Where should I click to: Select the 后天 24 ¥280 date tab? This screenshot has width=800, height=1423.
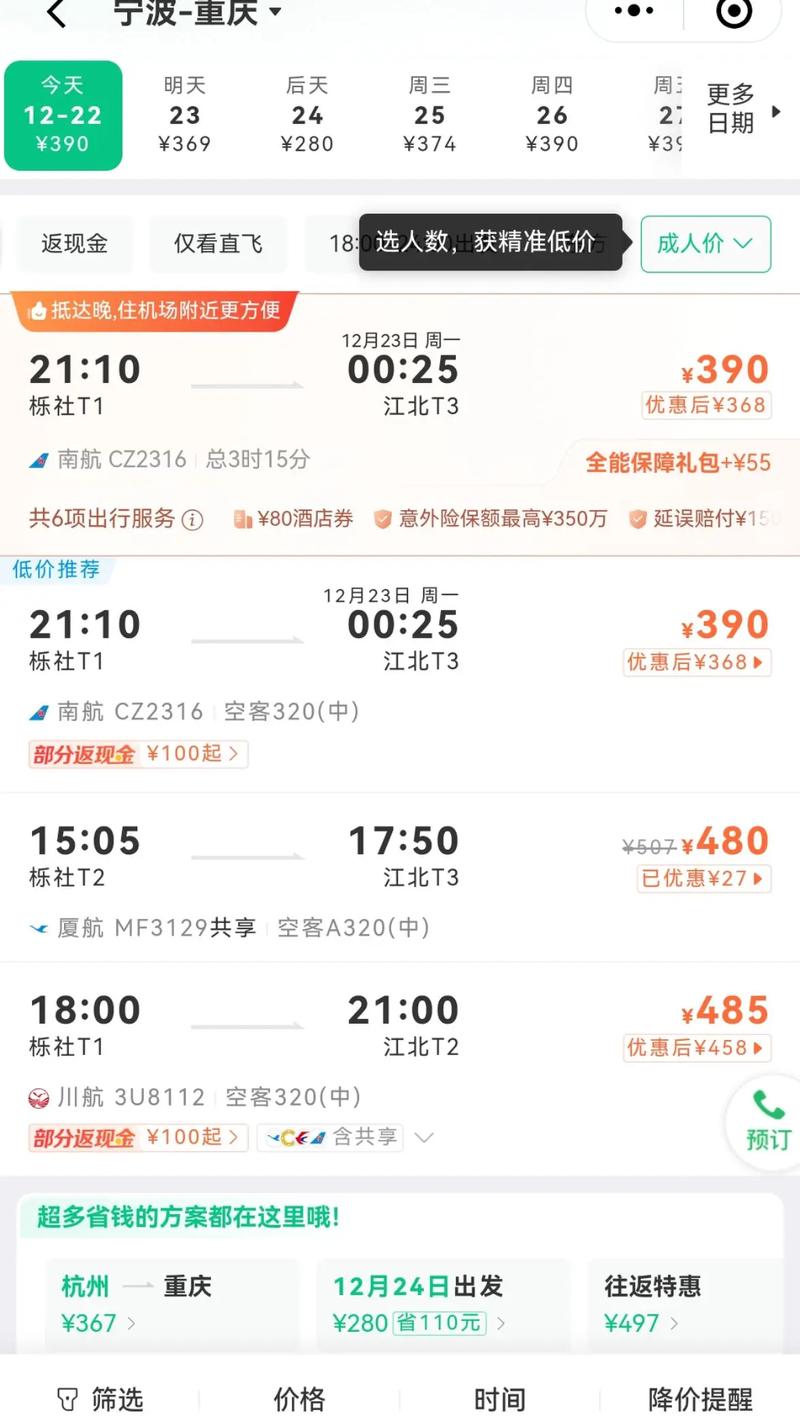pyautogui.click(x=308, y=114)
